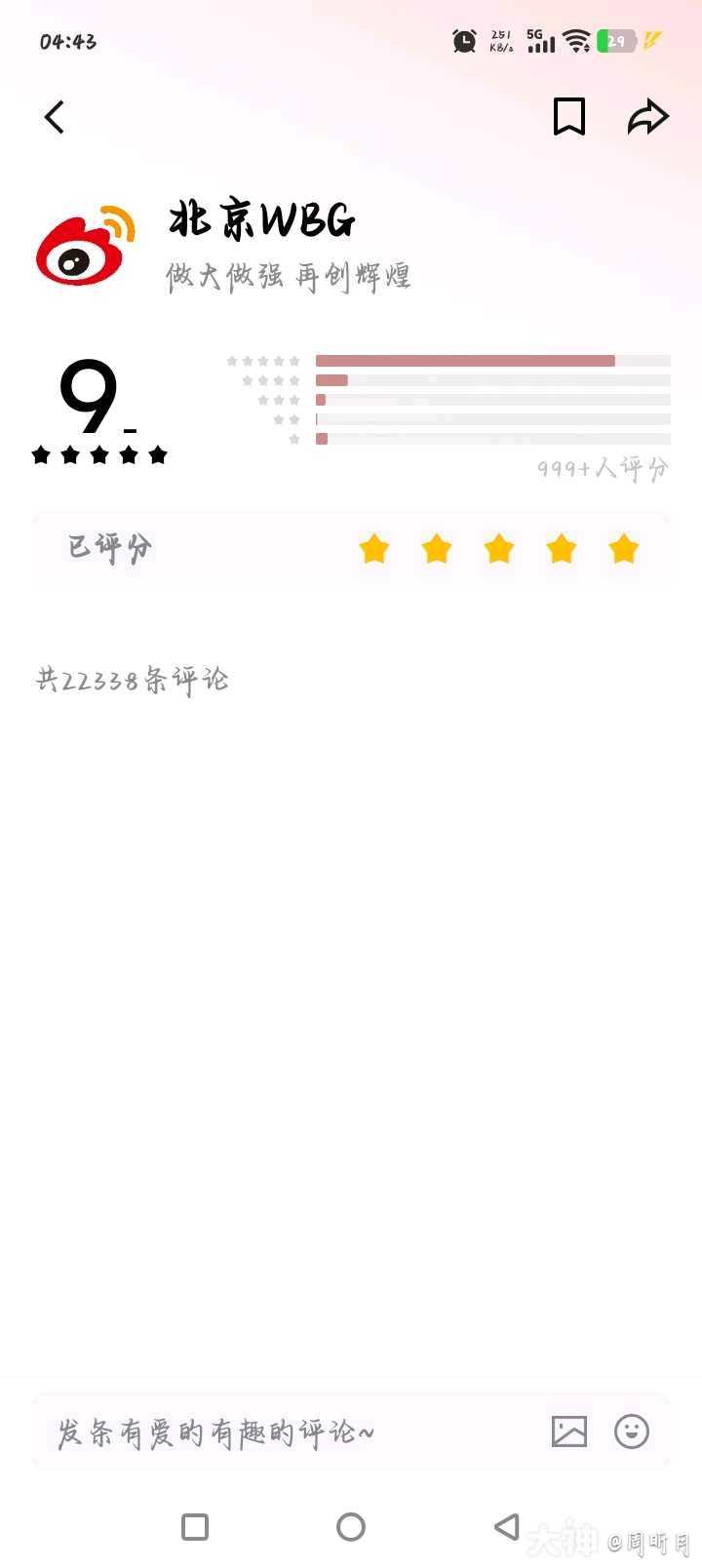This screenshot has height=1568, width=702.
Task: Attach an image to the comment
Action: [569, 1431]
